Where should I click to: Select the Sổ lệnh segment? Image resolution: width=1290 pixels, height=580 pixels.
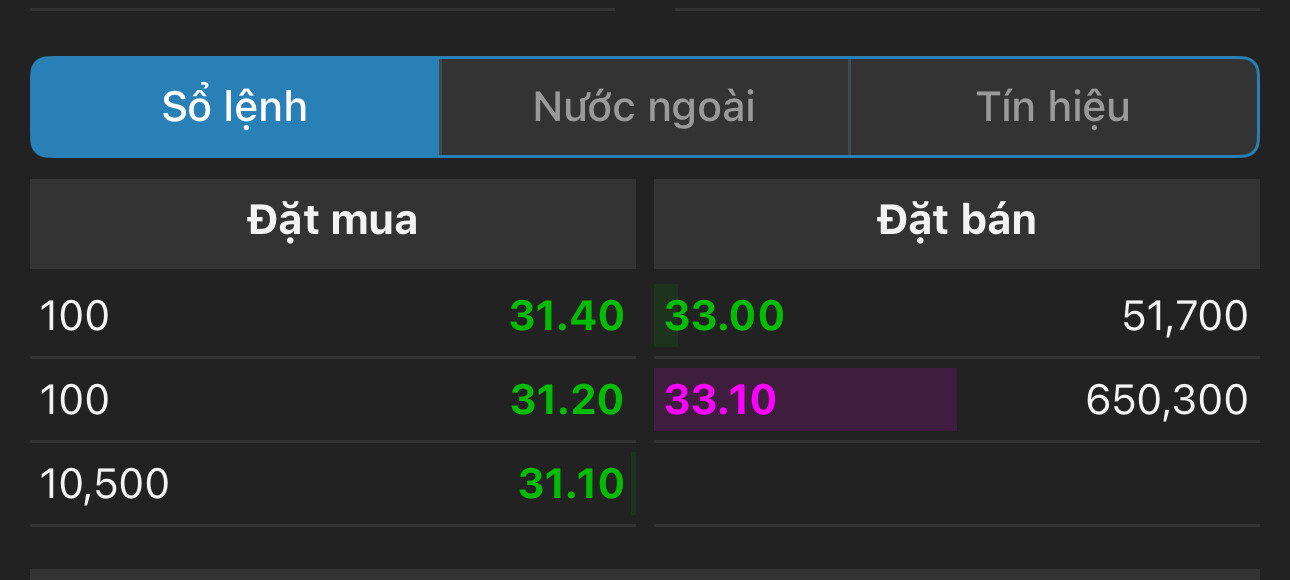tap(235, 107)
